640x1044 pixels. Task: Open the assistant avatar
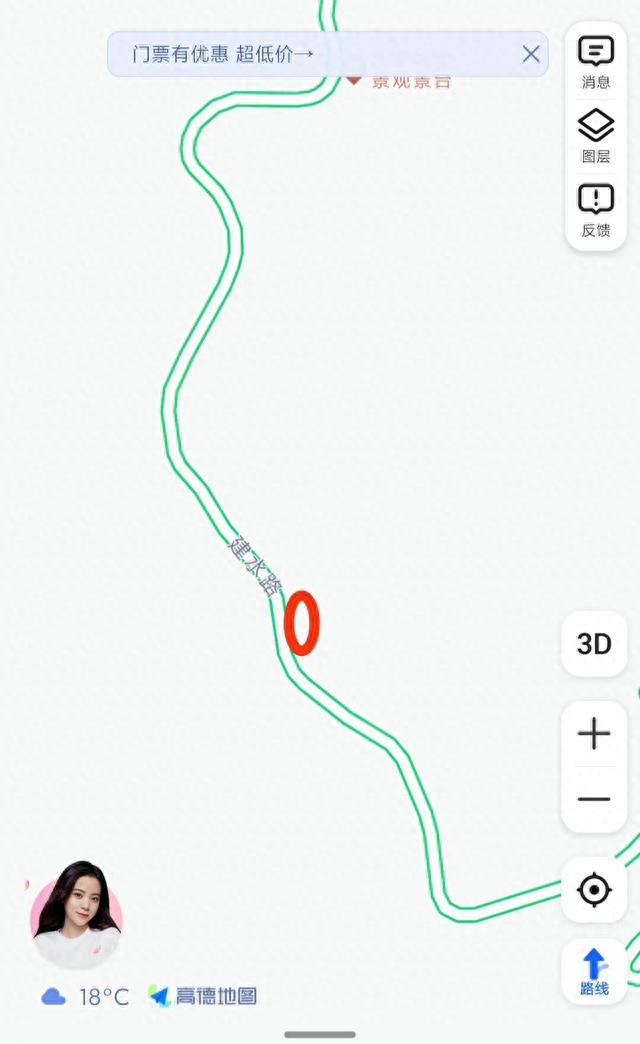click(x=77, y=914)
